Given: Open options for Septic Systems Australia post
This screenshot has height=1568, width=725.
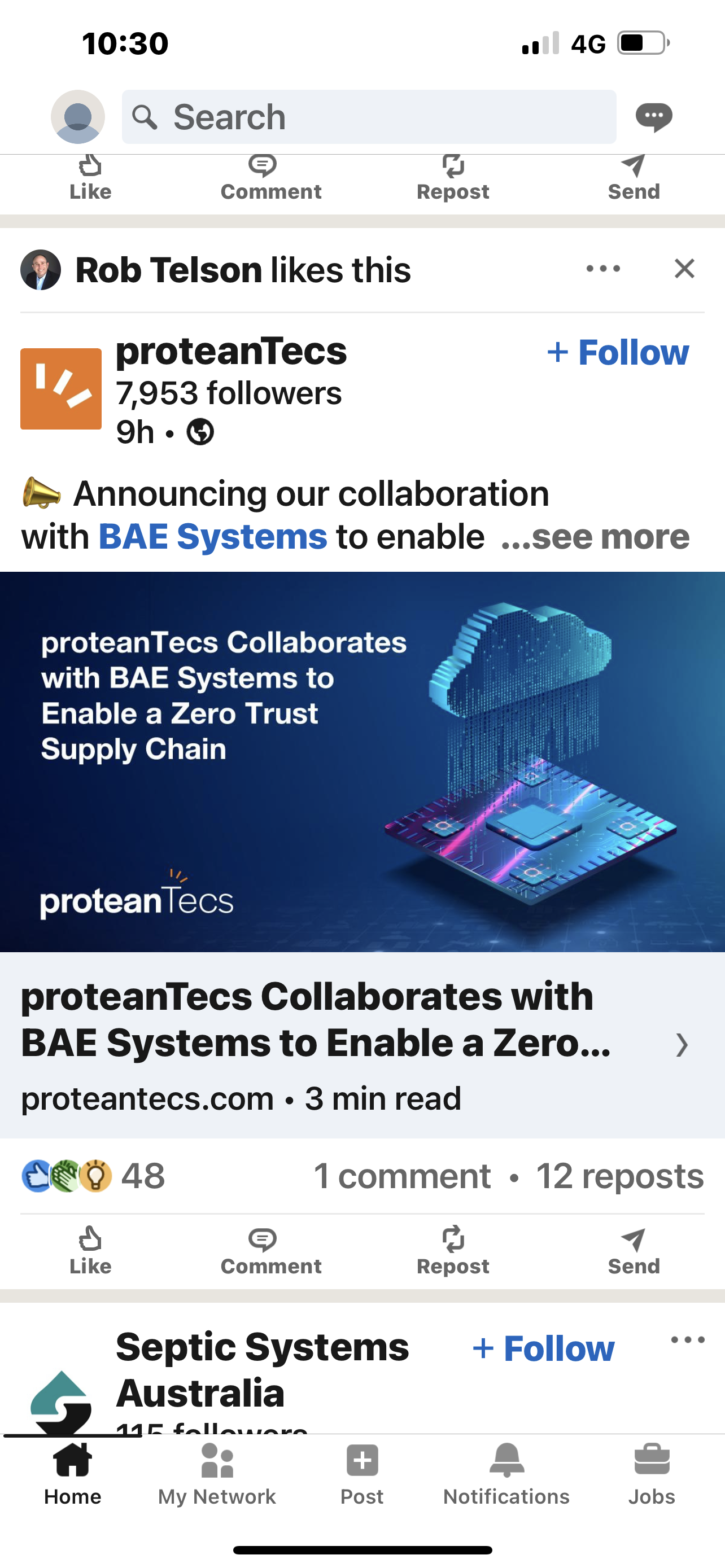Looking at the screenshot, I should (688, 1340).
